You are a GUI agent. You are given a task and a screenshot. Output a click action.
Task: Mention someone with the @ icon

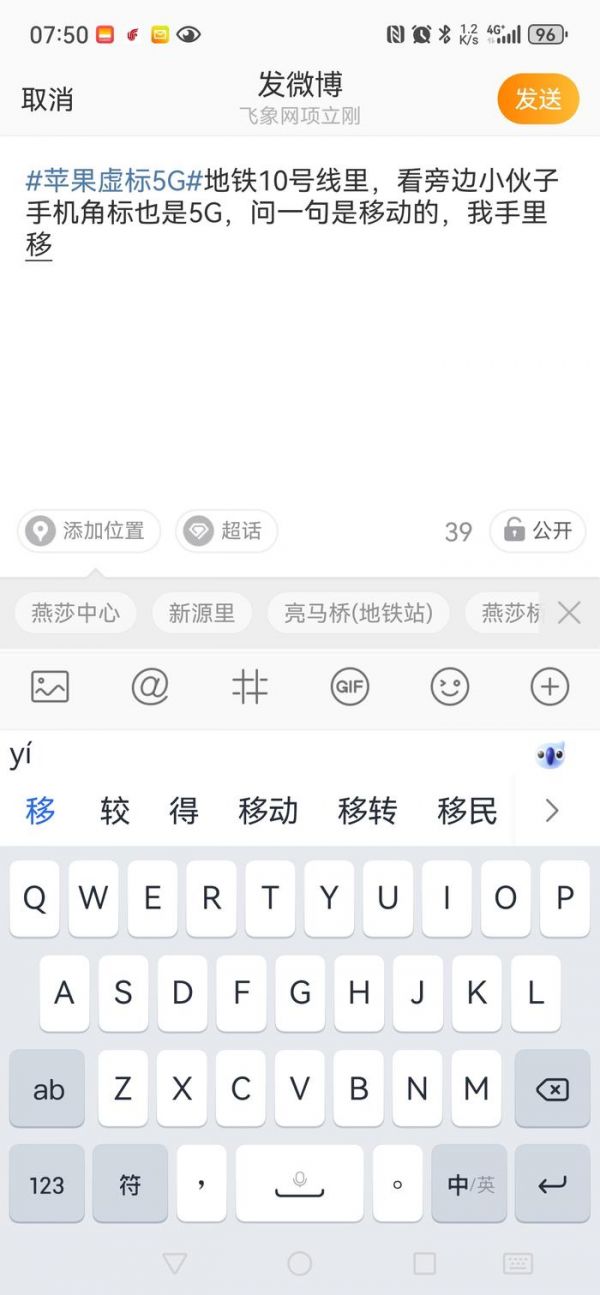pyautogui.click(x=150, y=687)
